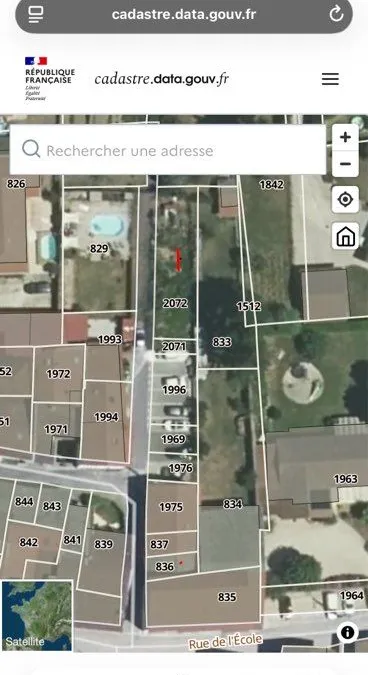Tap the cadastre.data.gouv.fr address bar
Viewport: 368px width, 675px height.
pos(184,15)
